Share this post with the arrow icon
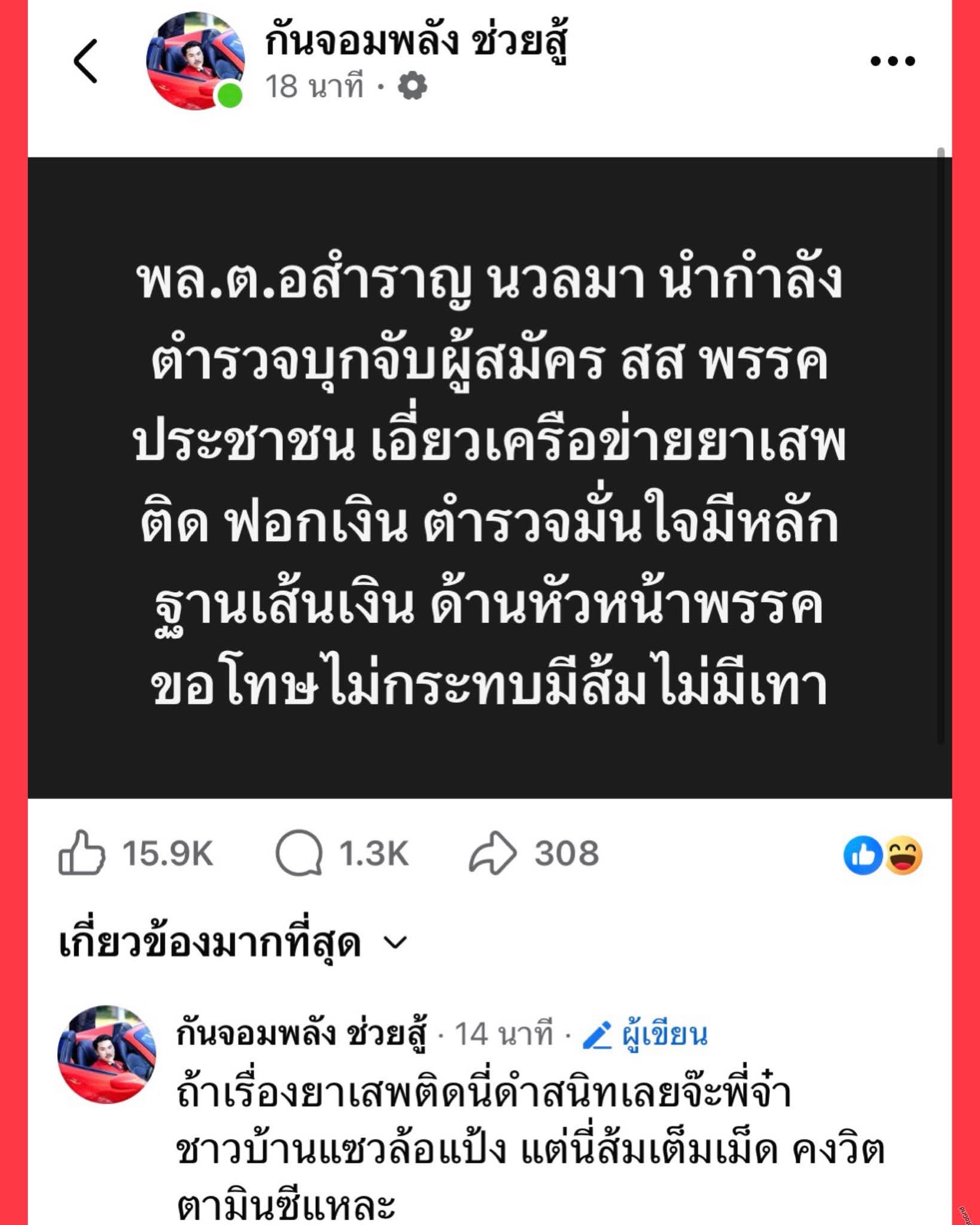980x1225 pixels. tap(492, 854)
